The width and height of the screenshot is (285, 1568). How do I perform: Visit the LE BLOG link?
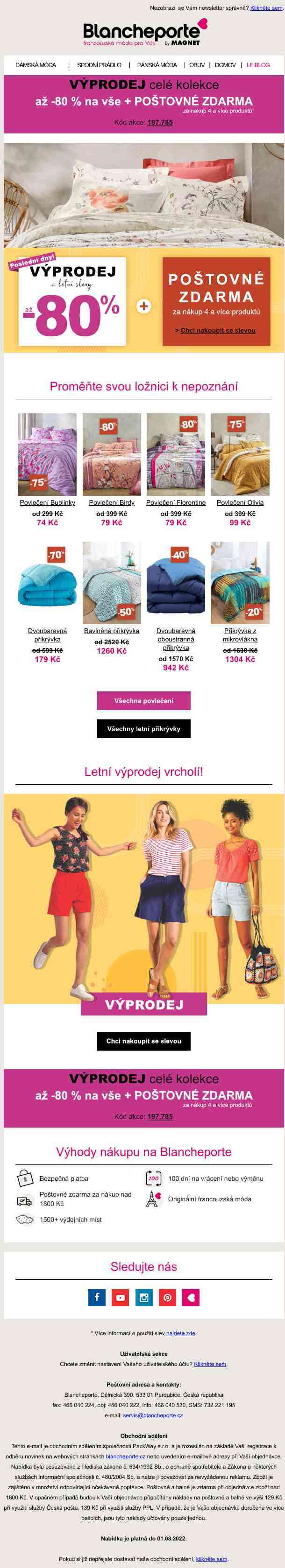pos(257,64)
